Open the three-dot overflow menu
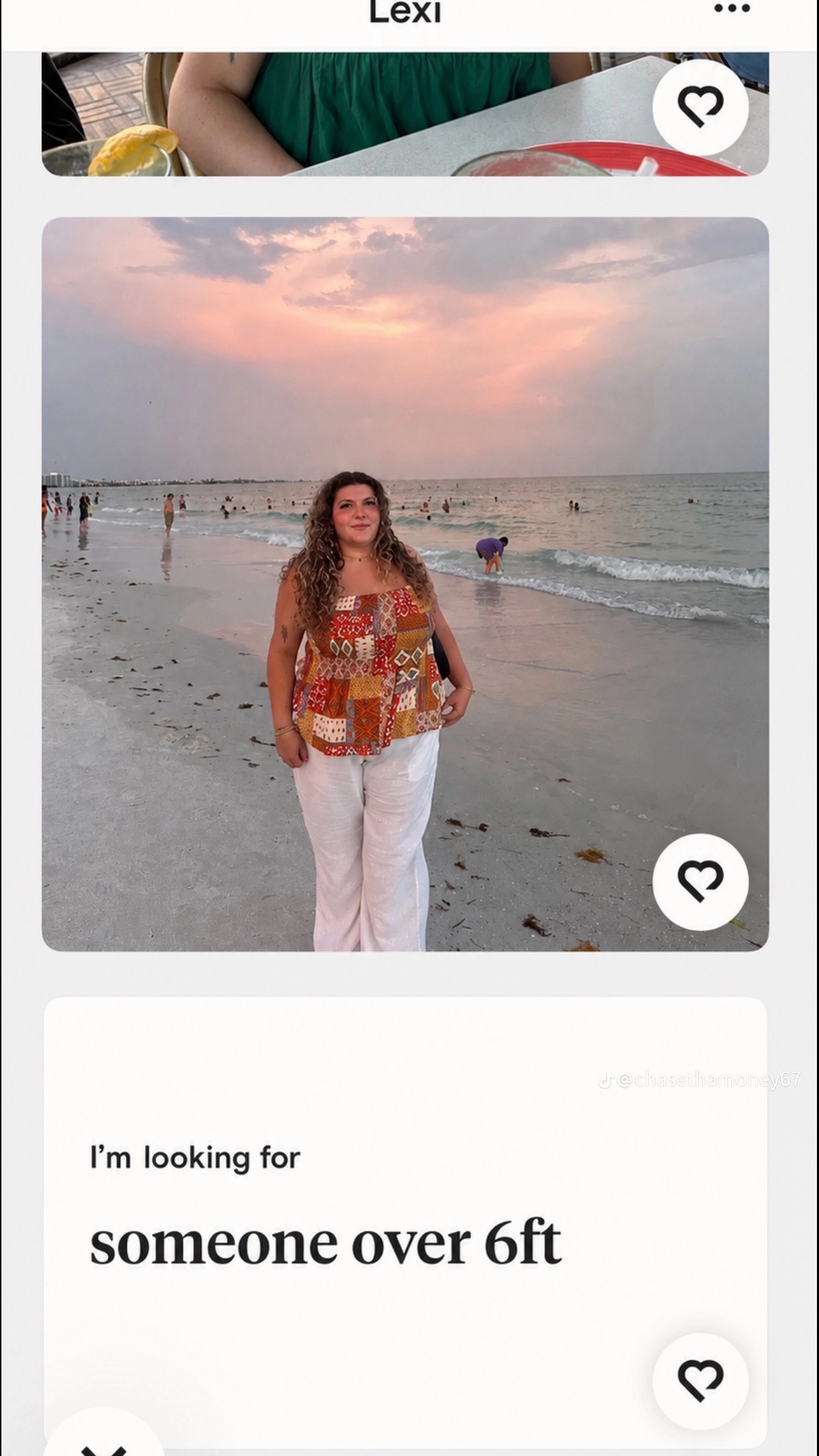 732,10
